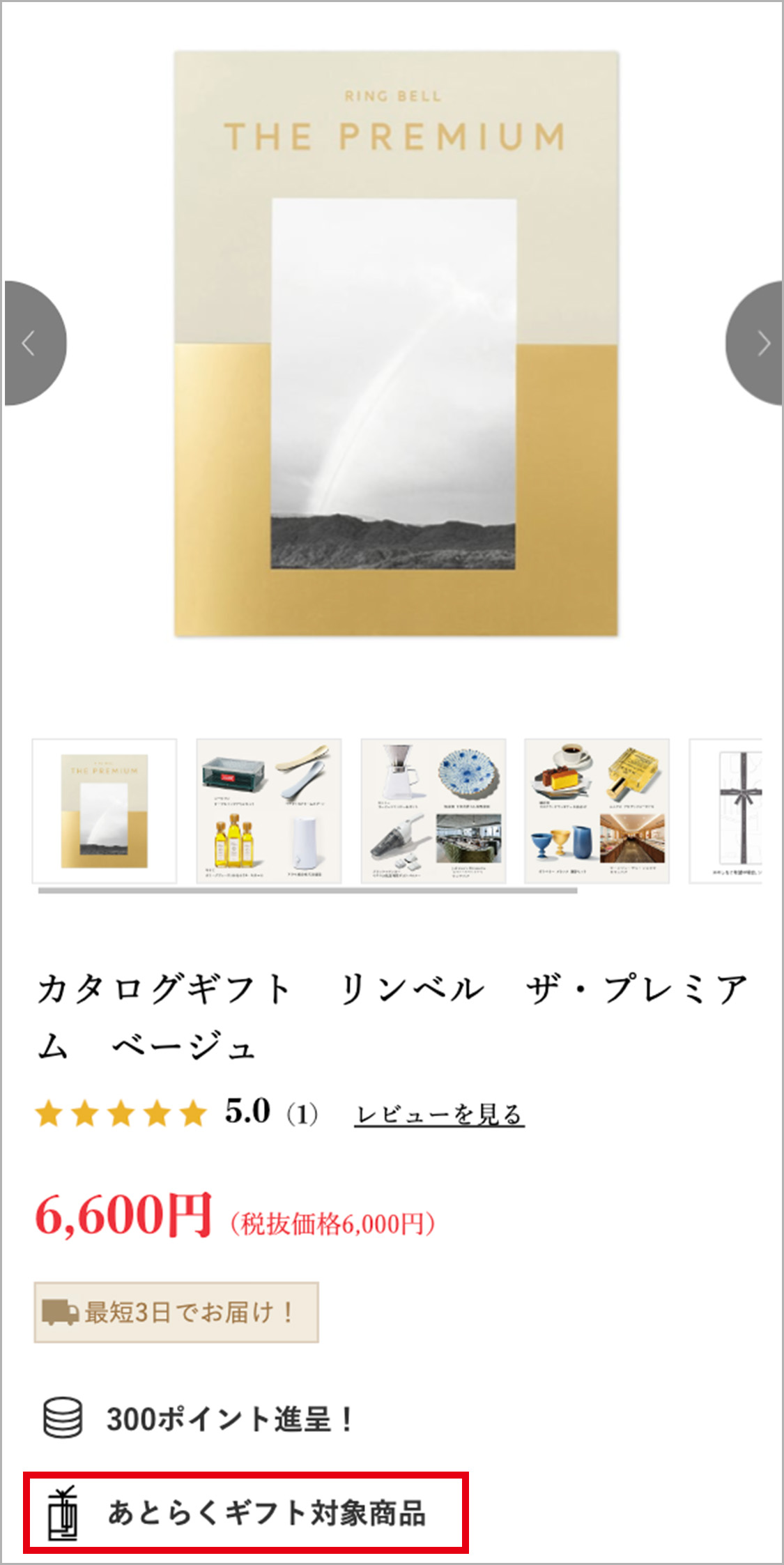
Task: Select the thumbnail with olive oil bottles
Action: (x=269, y=811)
